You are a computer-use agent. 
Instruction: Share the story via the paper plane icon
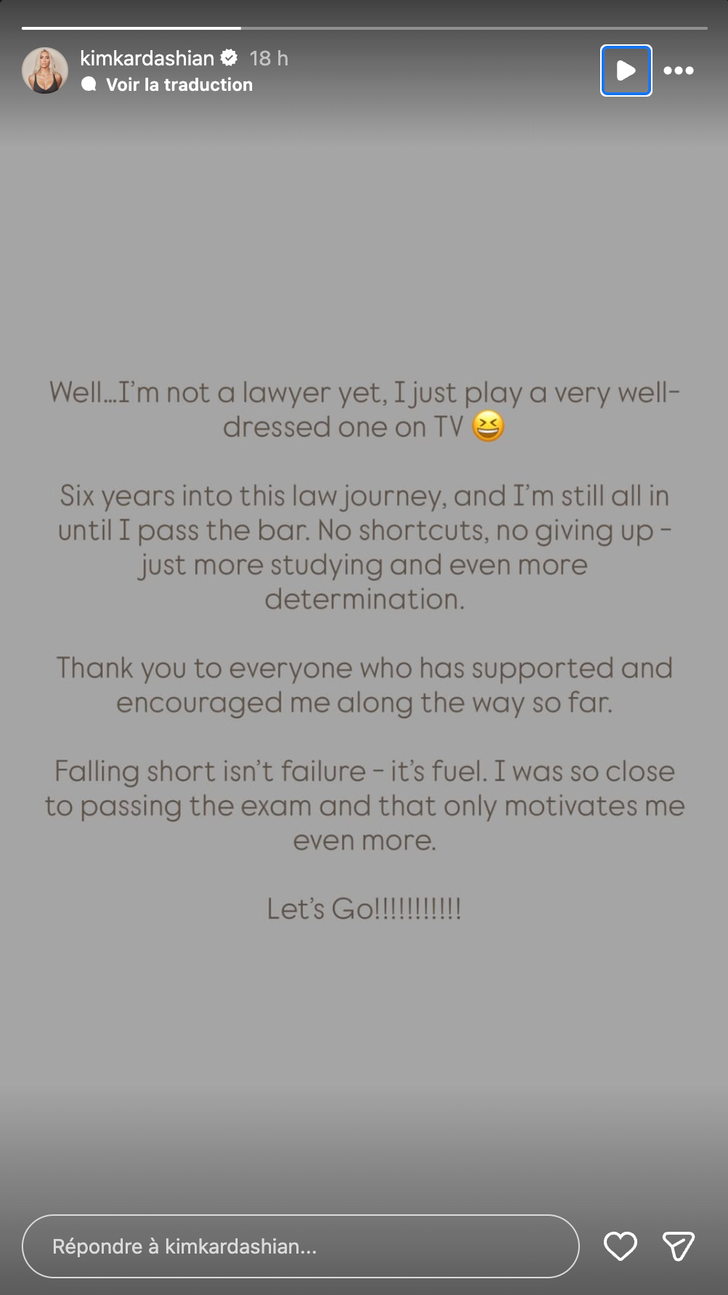point(678,1246)
